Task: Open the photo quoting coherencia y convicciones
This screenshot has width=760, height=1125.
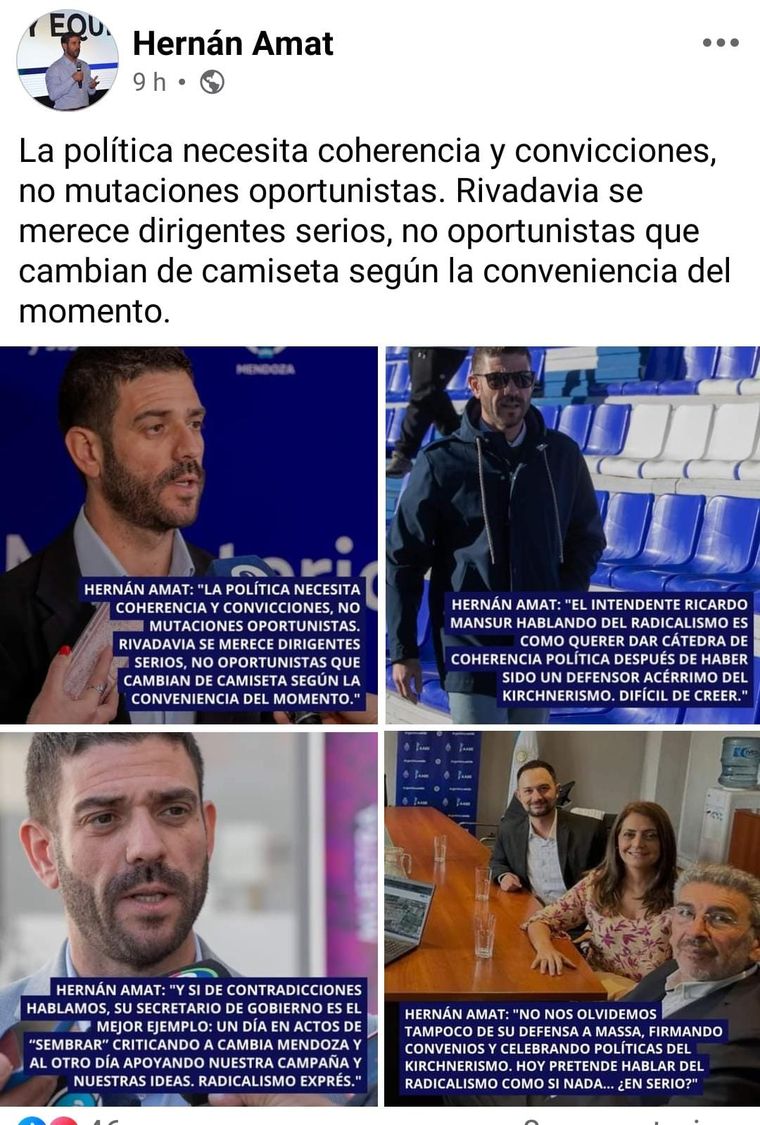Action: pos(189,535)
